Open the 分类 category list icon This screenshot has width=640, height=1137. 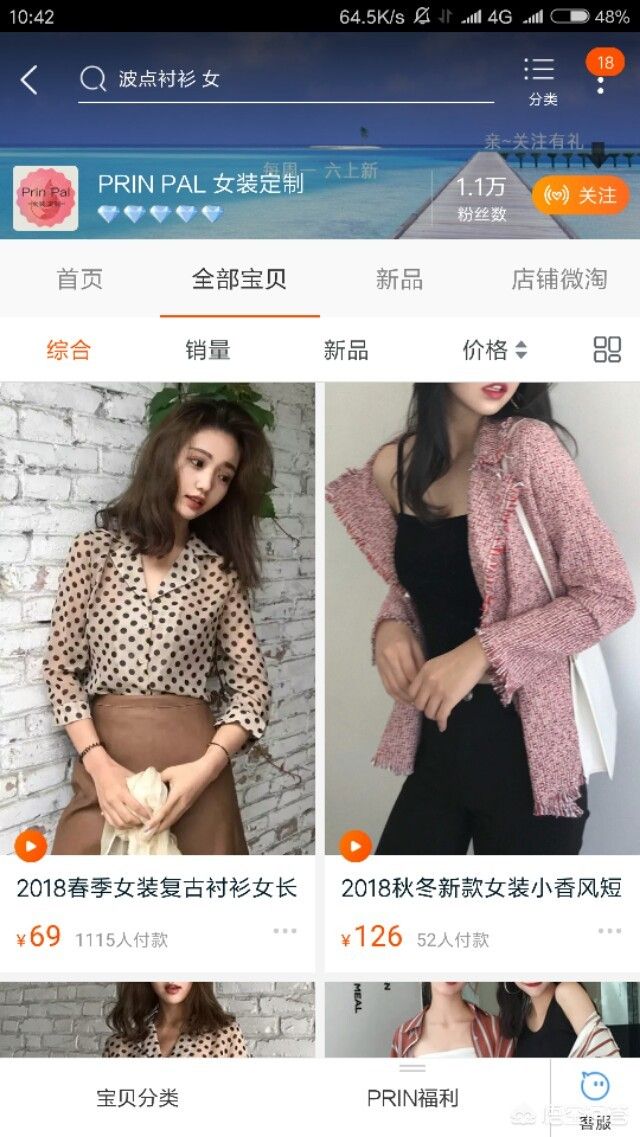pyautogui.click(x=541, y=80)
